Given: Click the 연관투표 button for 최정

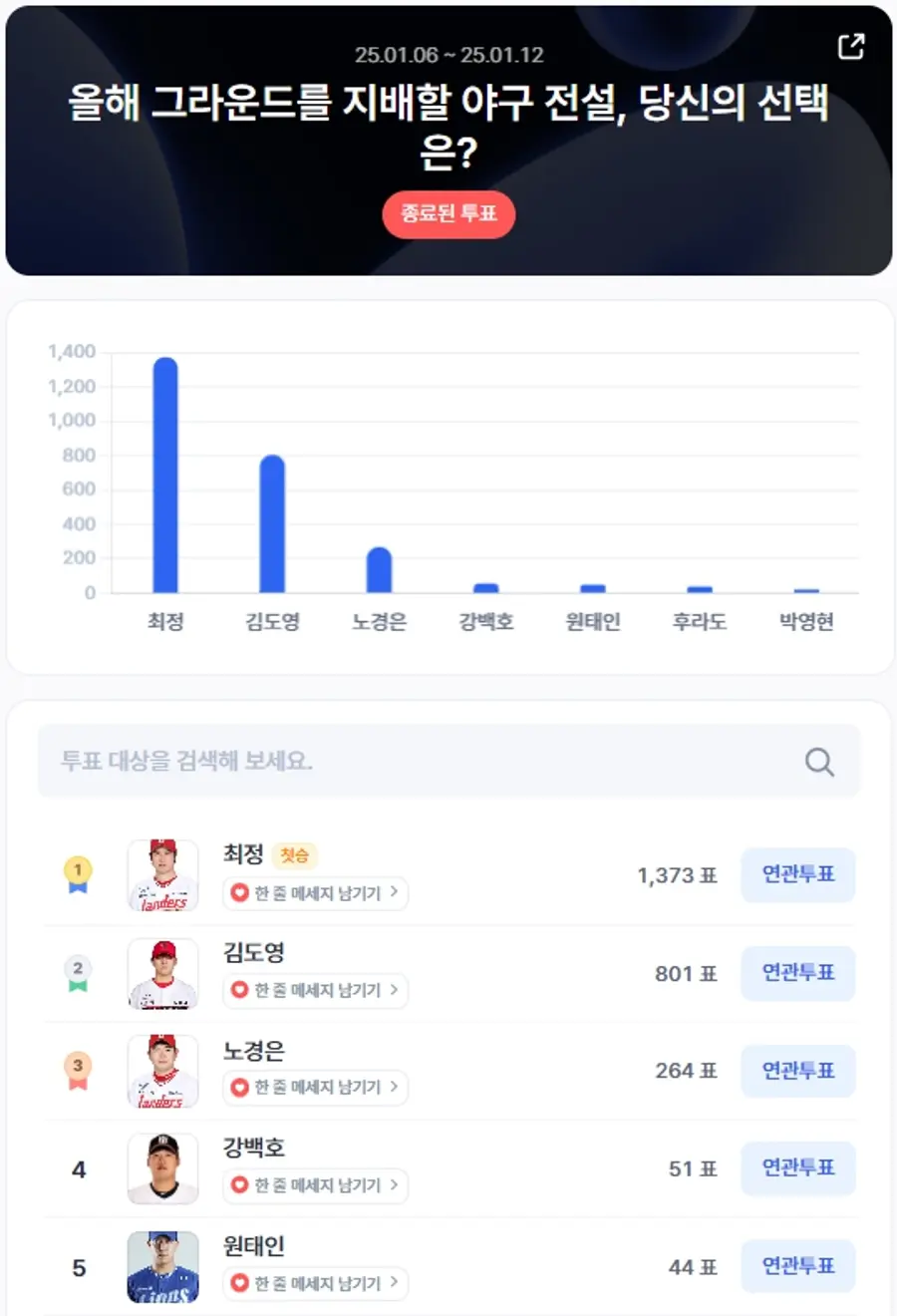Looking at the screenshot, I should tap(797, 874).
